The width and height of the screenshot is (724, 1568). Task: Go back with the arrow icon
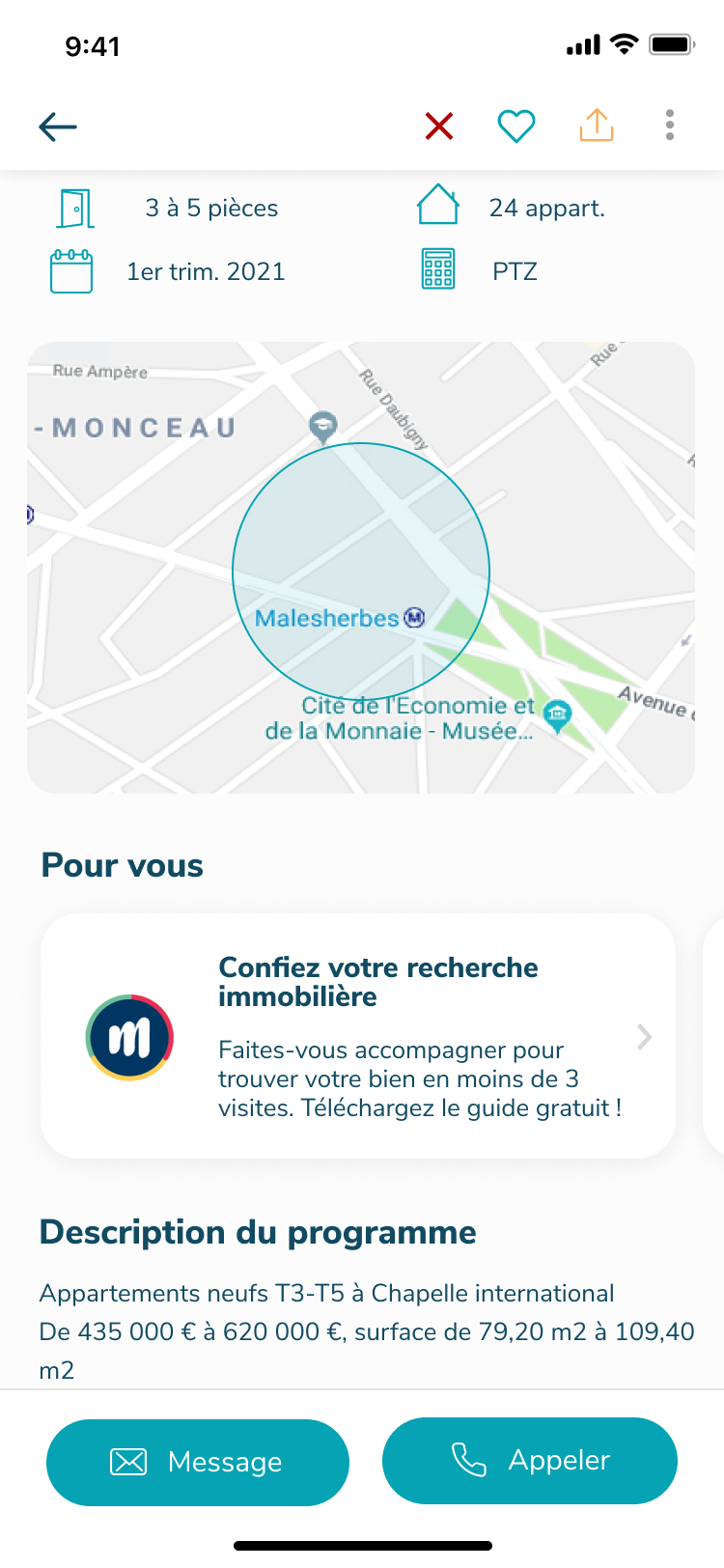[58, 126]
